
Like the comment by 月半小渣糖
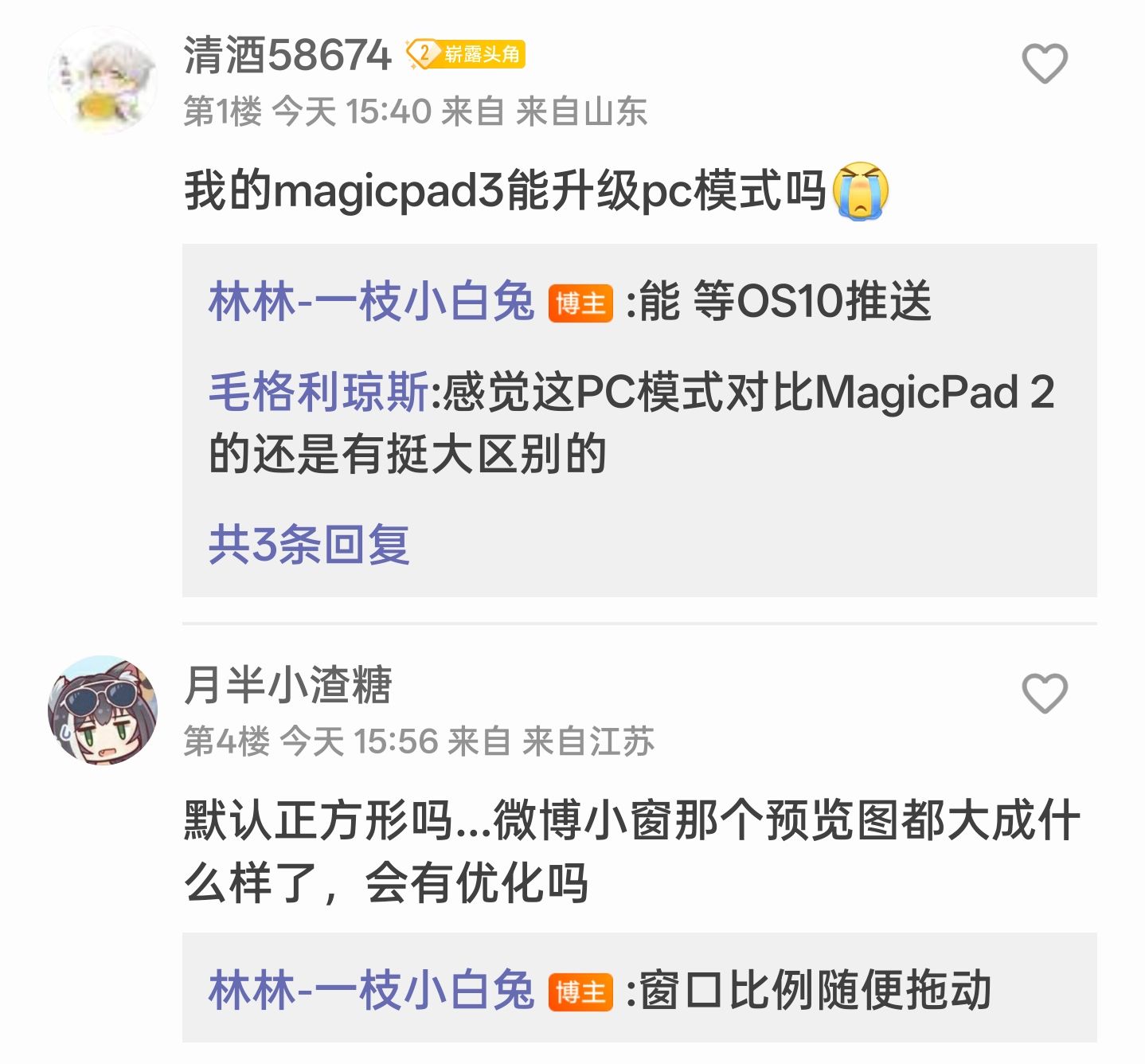pyautogui.click(x=1044, y=693)
